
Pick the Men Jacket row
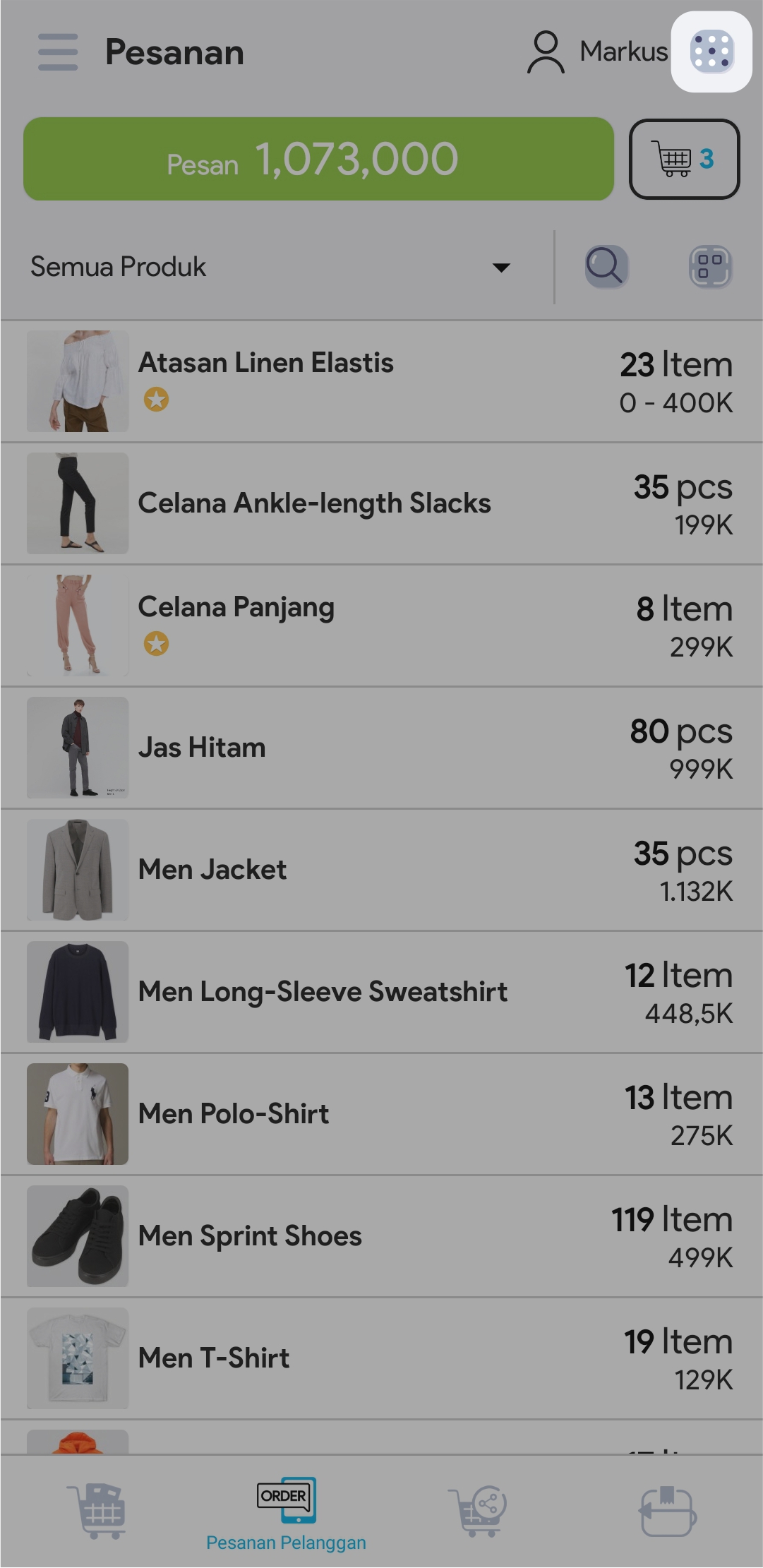tap(381, 870)
